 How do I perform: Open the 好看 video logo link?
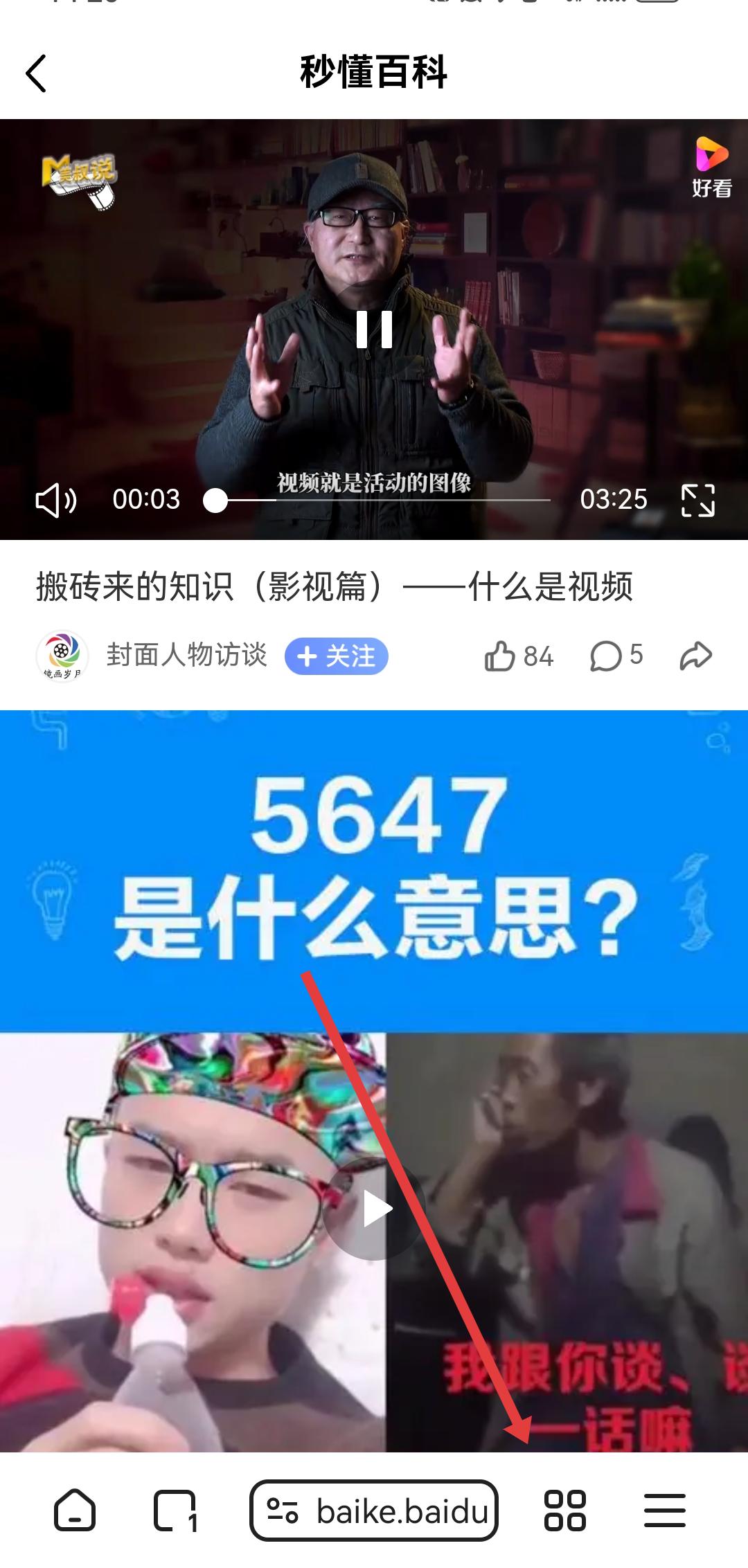(x=711, y=166)
